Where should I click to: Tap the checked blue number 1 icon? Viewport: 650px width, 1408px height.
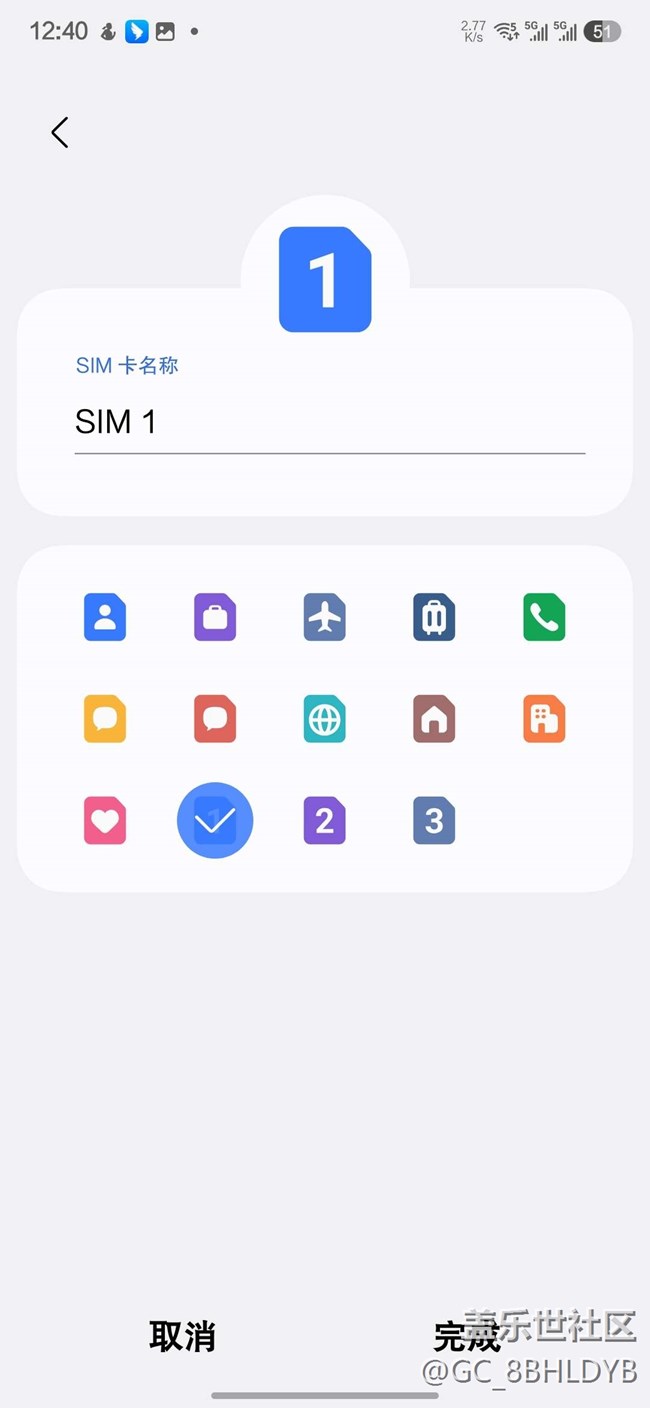[215, 821]
